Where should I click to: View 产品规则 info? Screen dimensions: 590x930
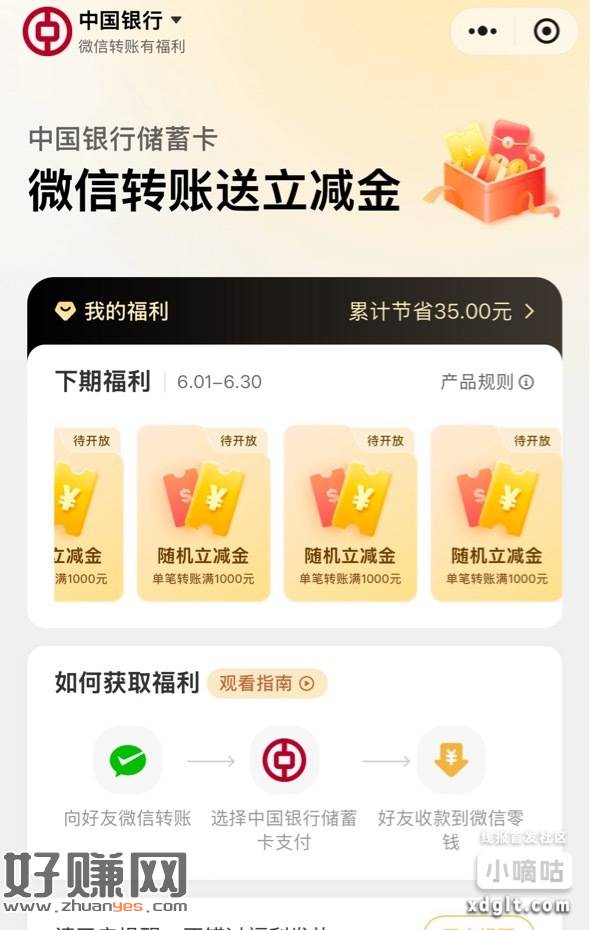(x=487, y=382)
